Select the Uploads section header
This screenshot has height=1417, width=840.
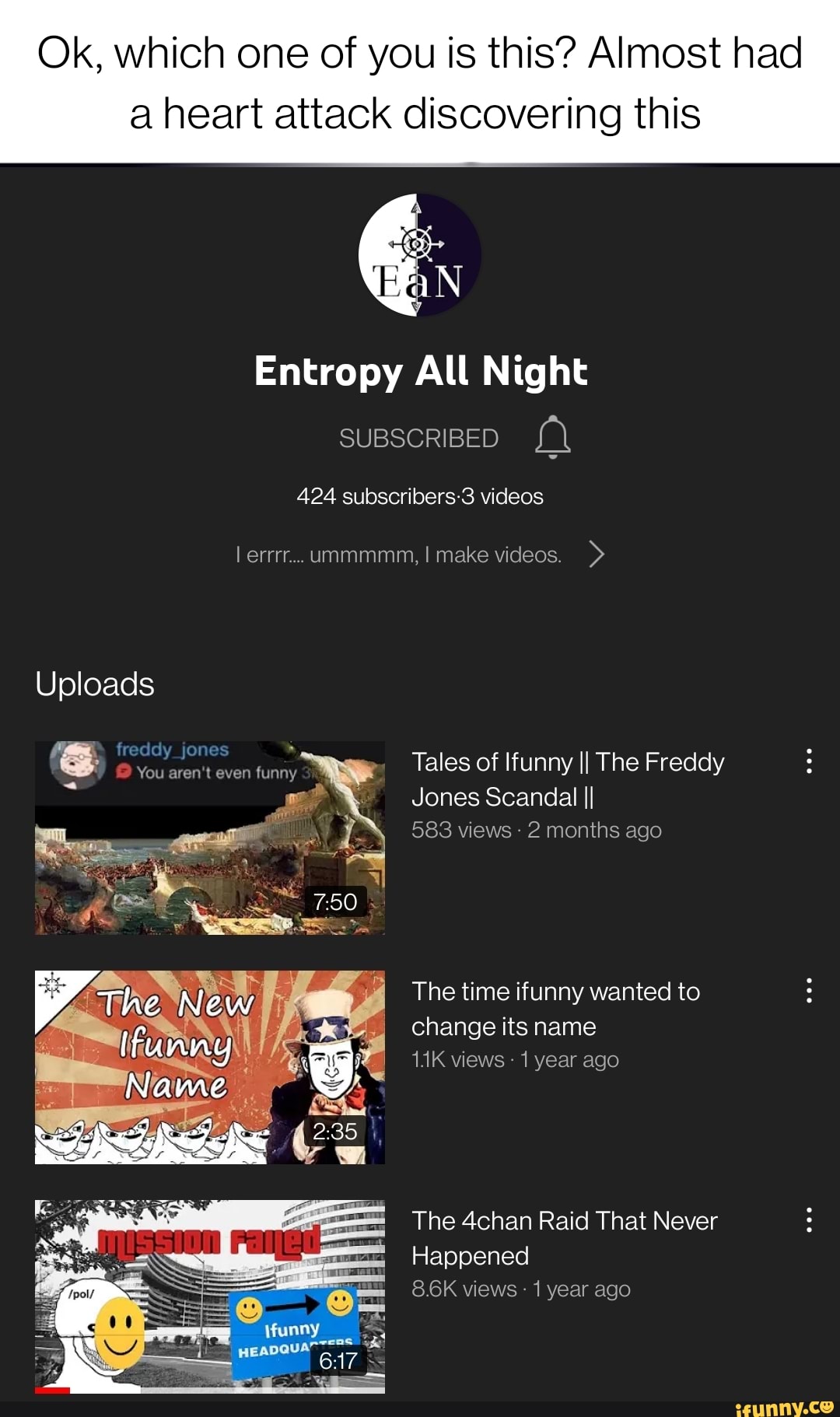[x=93, y=684]
